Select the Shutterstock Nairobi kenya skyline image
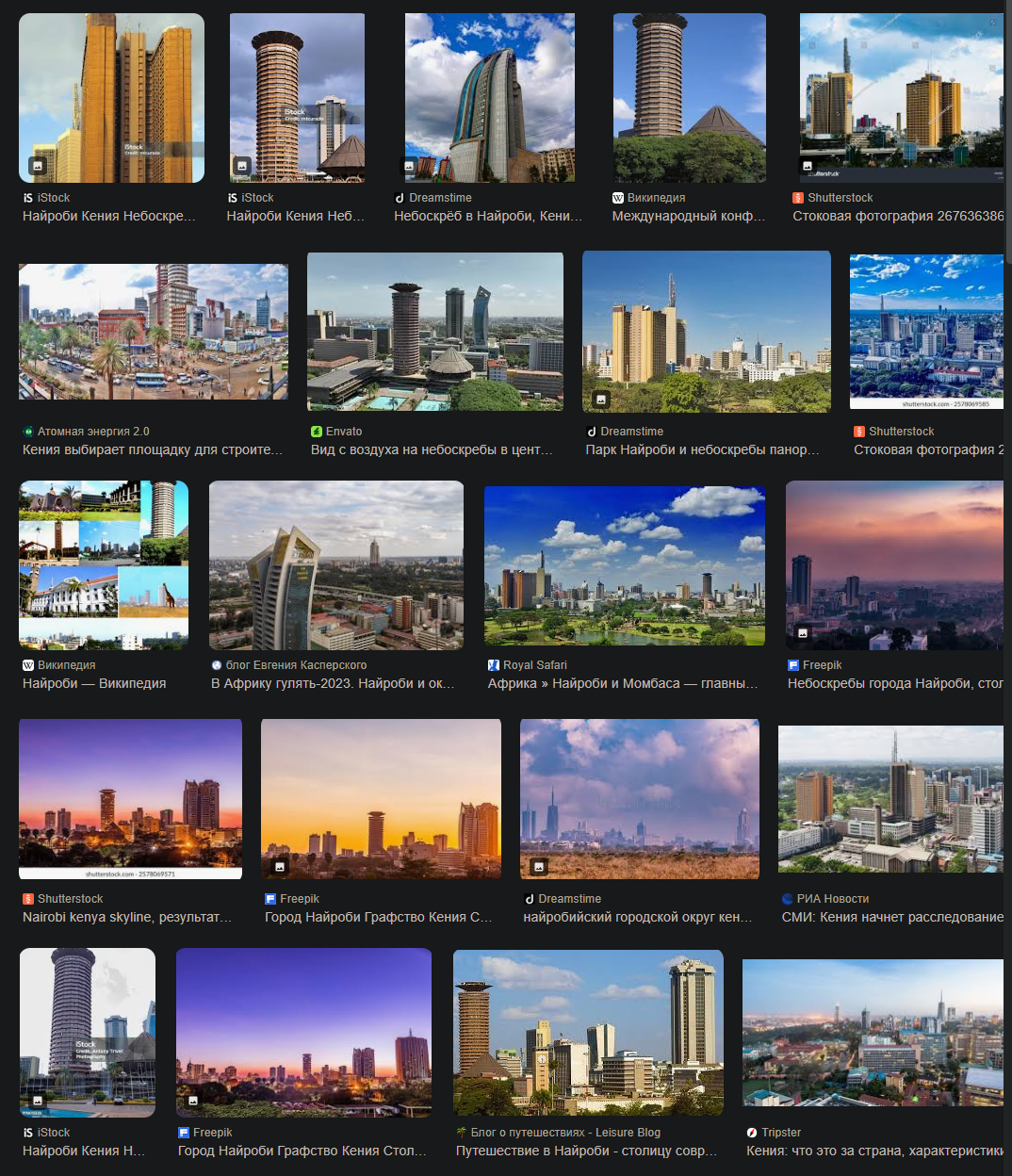 coord(130,799)
